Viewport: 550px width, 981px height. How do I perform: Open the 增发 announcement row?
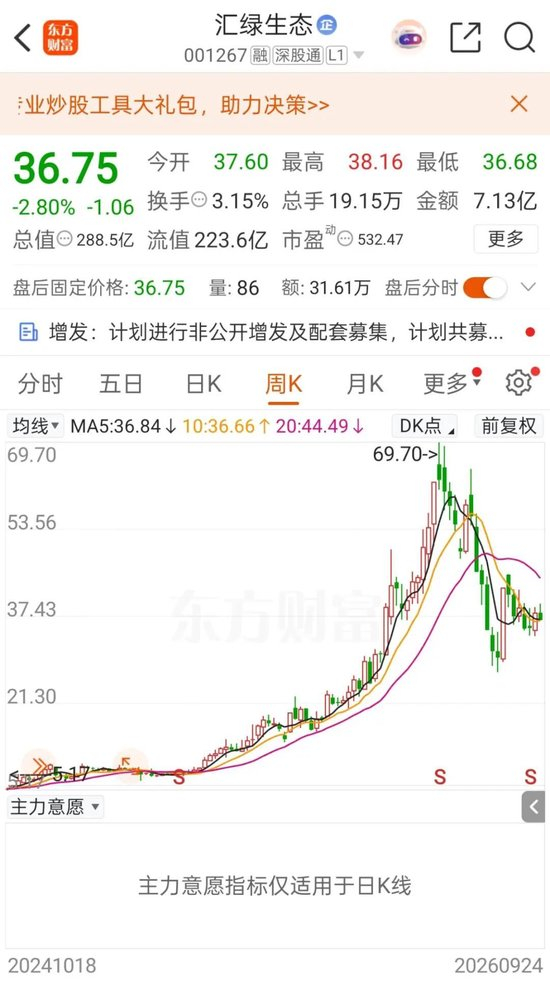(x=275, y=332)
